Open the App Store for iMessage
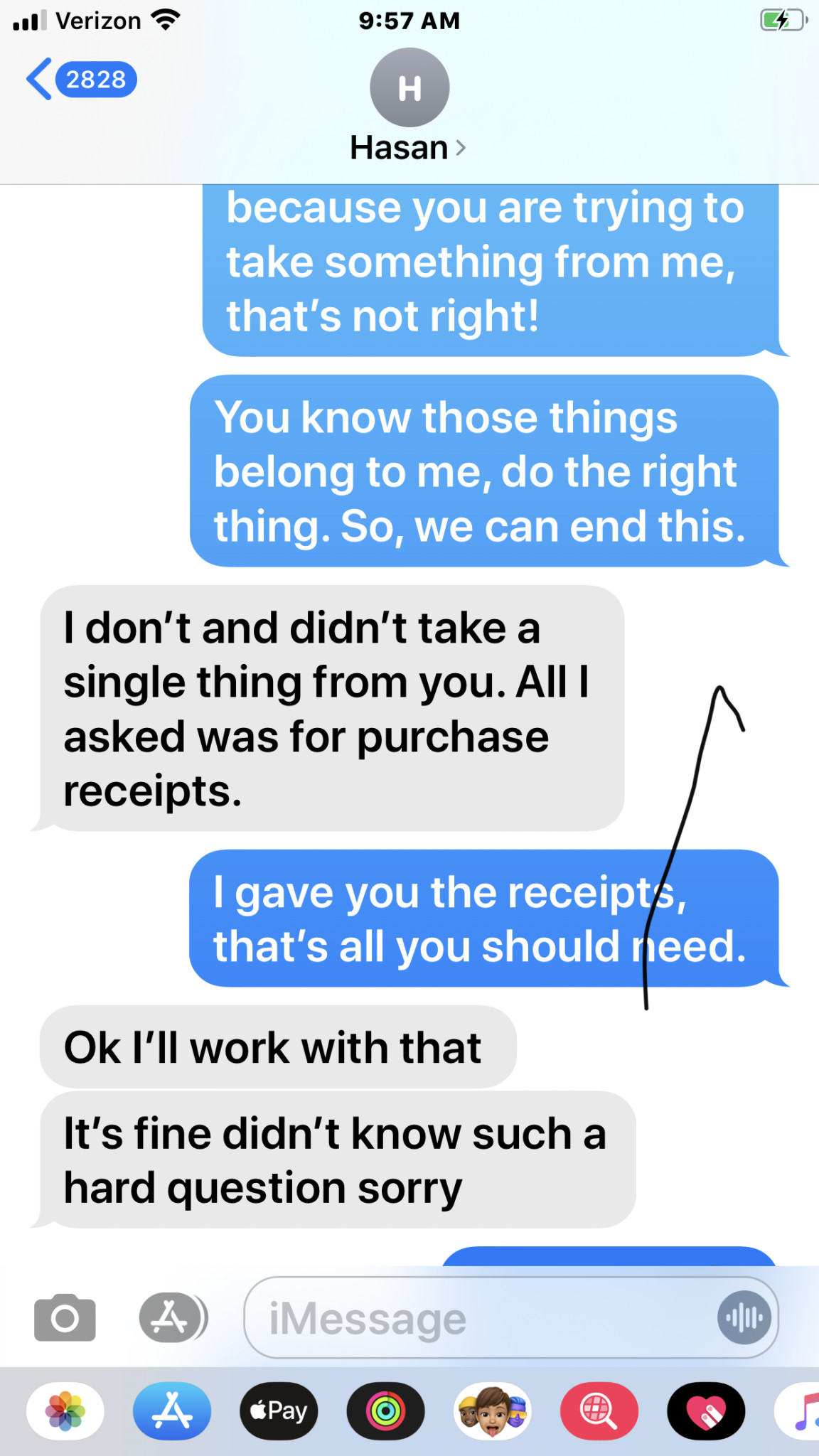This screenshot has height=1456, width=819. coord(172,1410)
